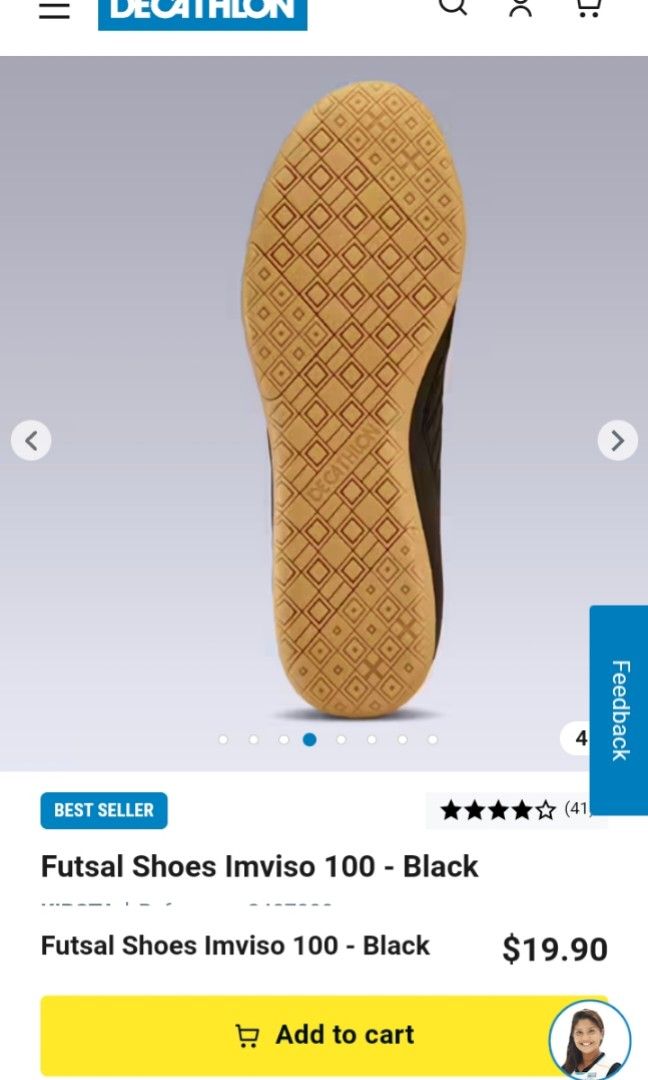
Task: Tap the Decathlon logo to go home
Action: coord(202,12)
